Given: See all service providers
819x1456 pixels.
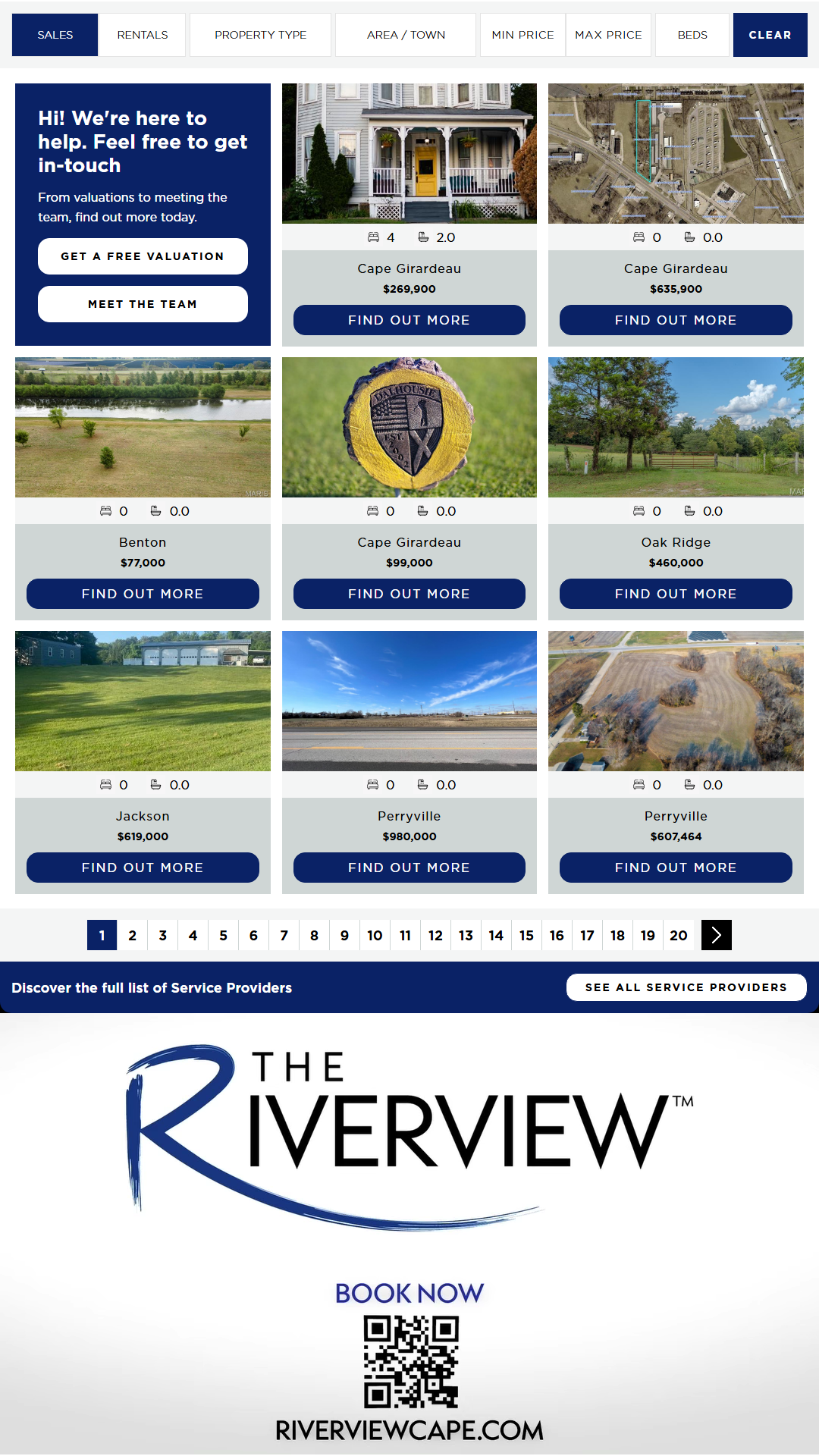Looking at the screenshot, I should 686,987.
